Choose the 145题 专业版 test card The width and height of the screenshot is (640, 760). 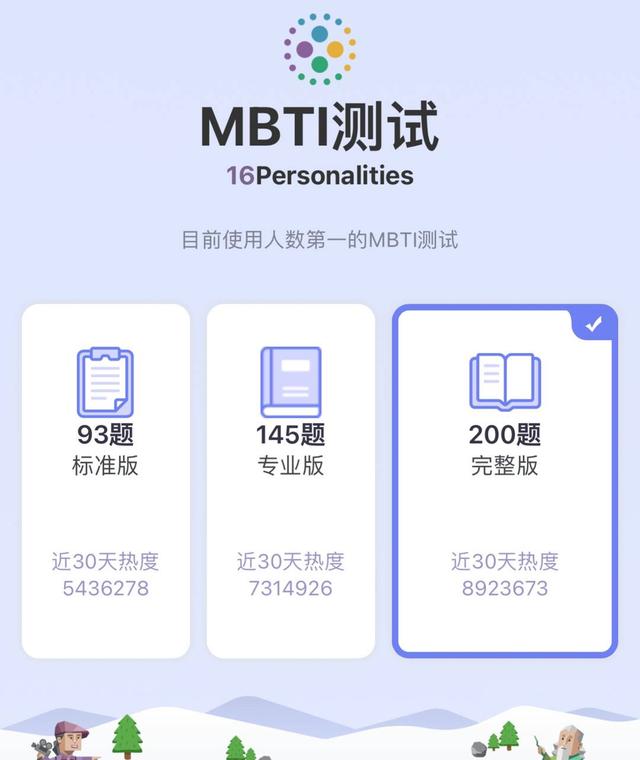(x=290, y=480)
